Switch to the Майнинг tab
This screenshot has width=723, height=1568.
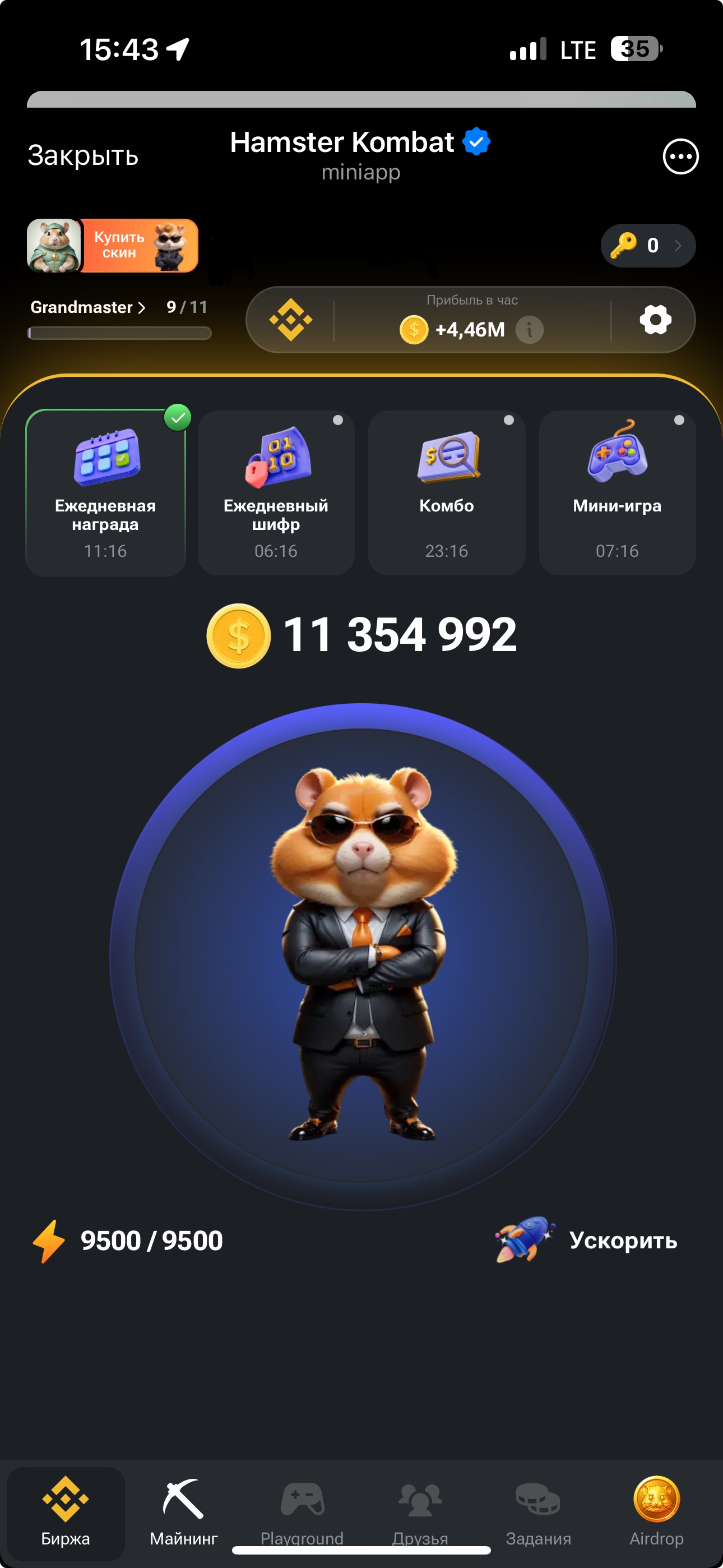184,1512
